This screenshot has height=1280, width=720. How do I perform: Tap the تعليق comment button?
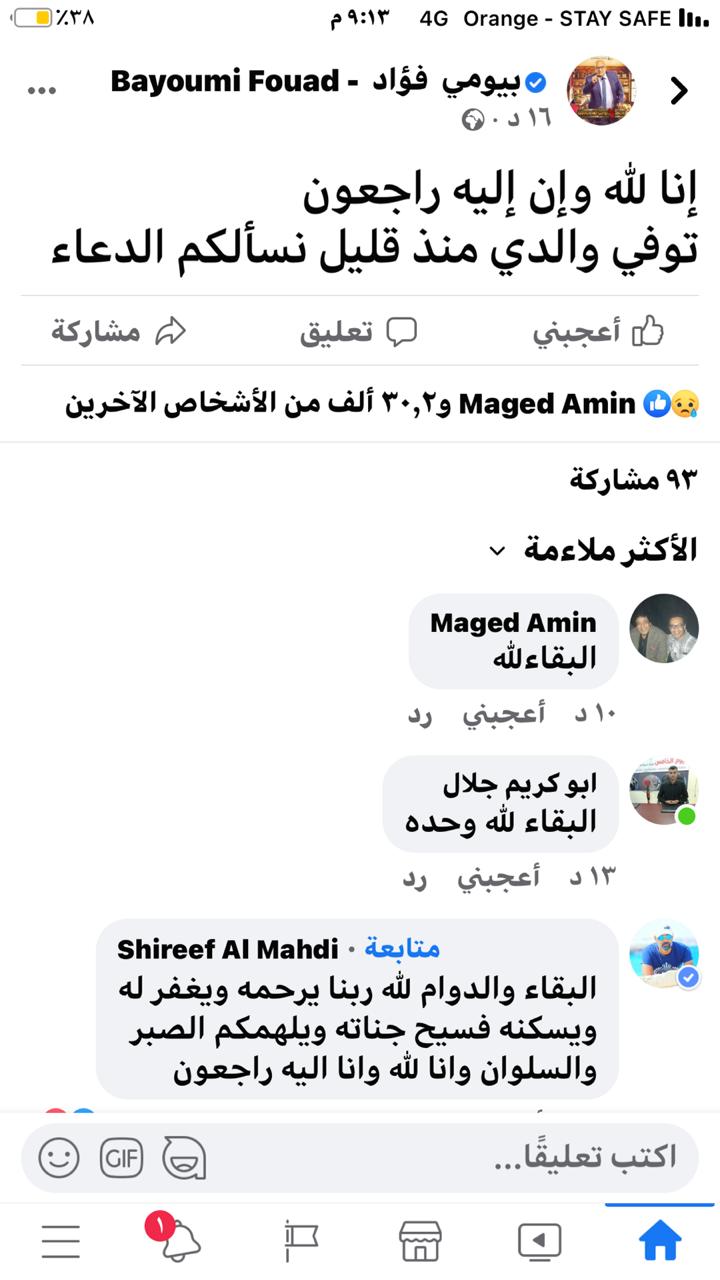(x=359, y=332)
